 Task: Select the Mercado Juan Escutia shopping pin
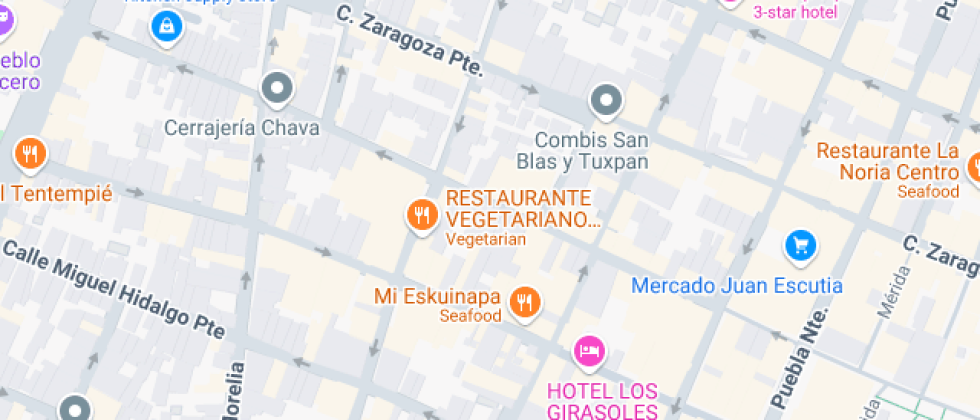point(800,245)
